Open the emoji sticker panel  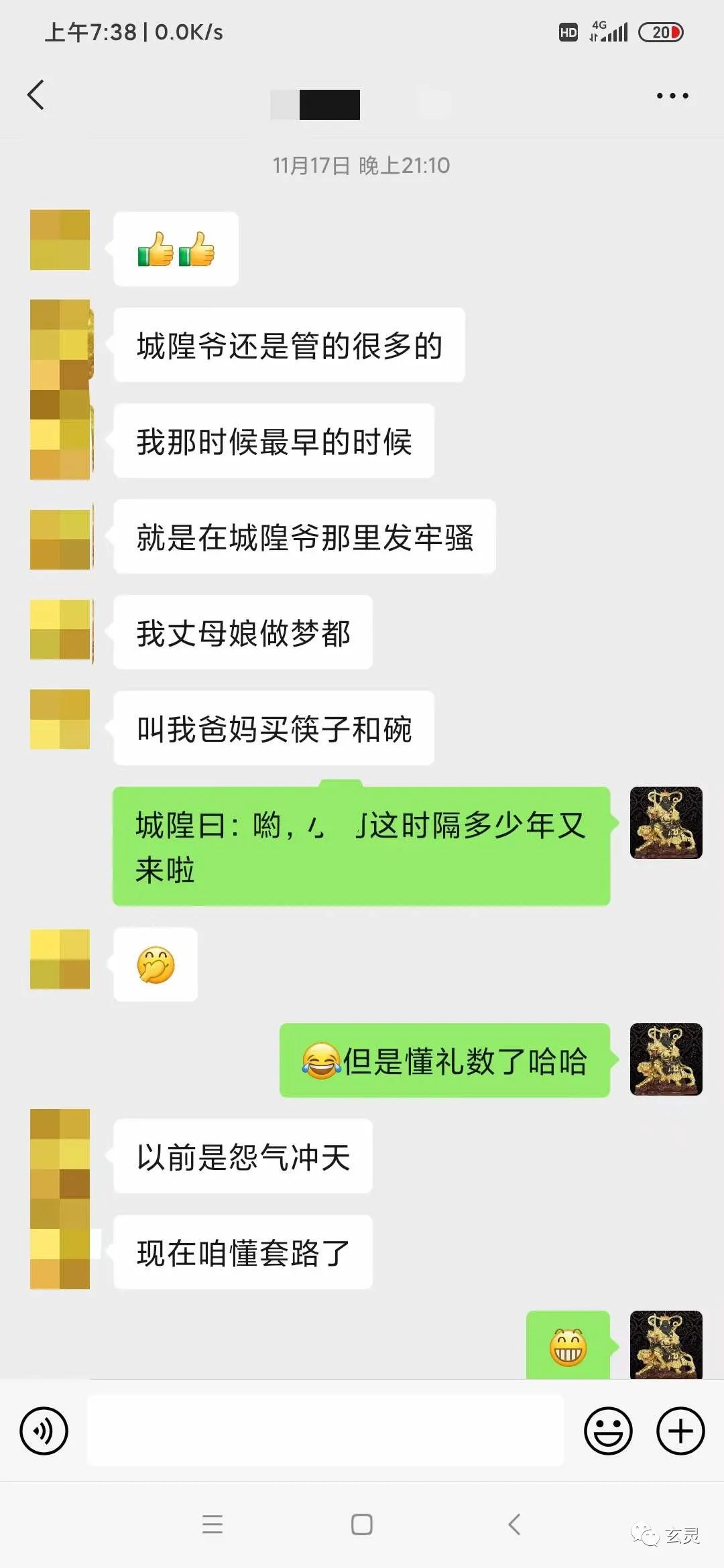pos(608,1431)
